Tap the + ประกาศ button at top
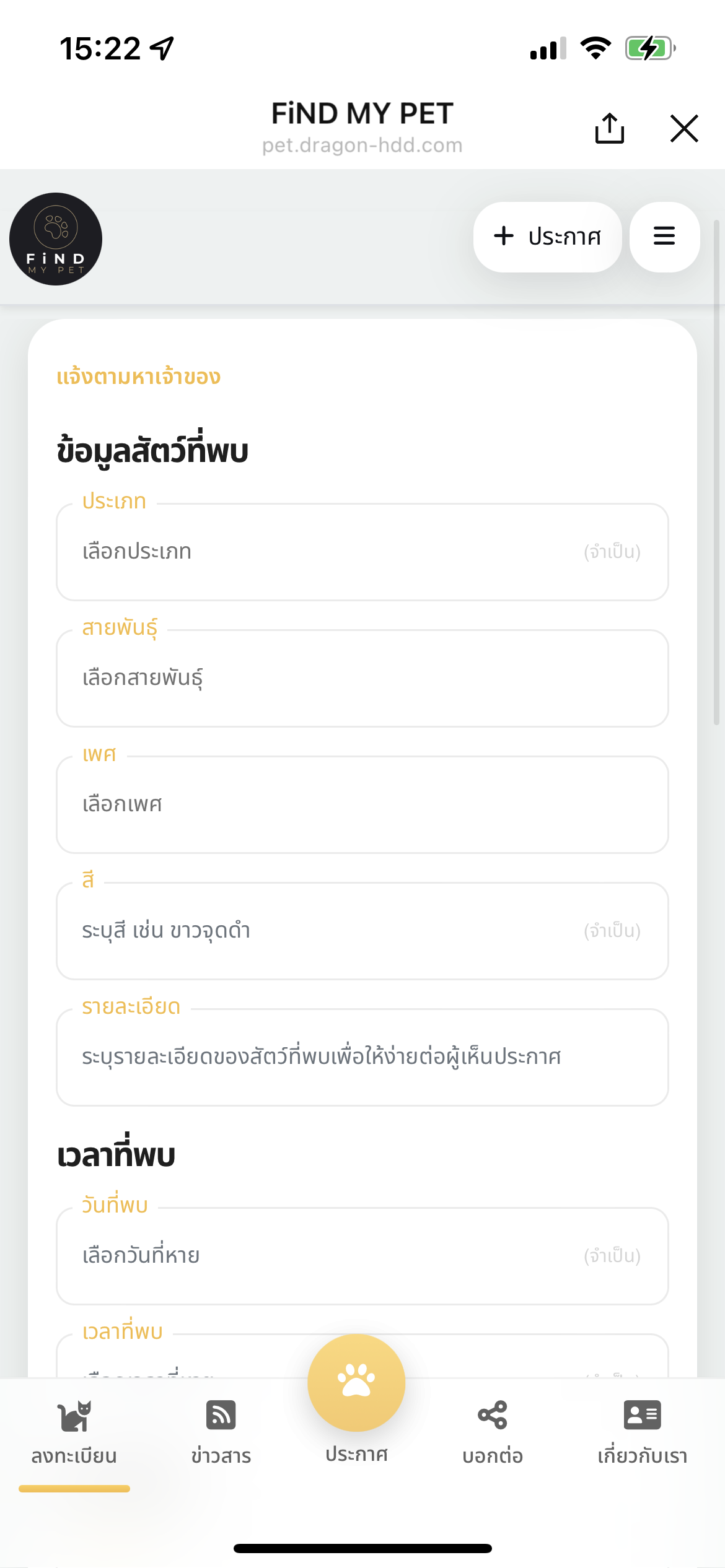 [547, 237]
